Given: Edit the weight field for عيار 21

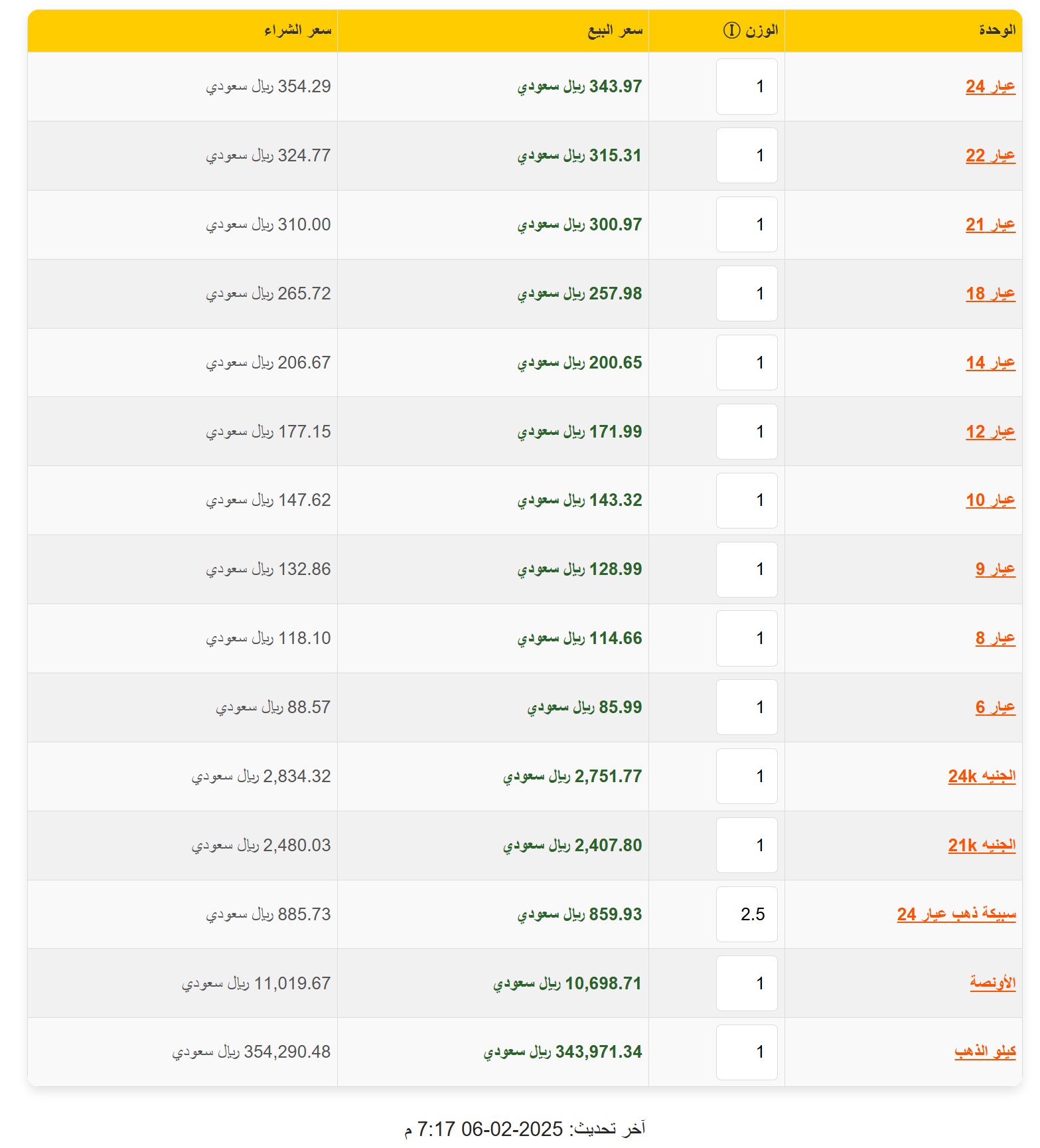Looking at the screenshot, I should [746, 224].
